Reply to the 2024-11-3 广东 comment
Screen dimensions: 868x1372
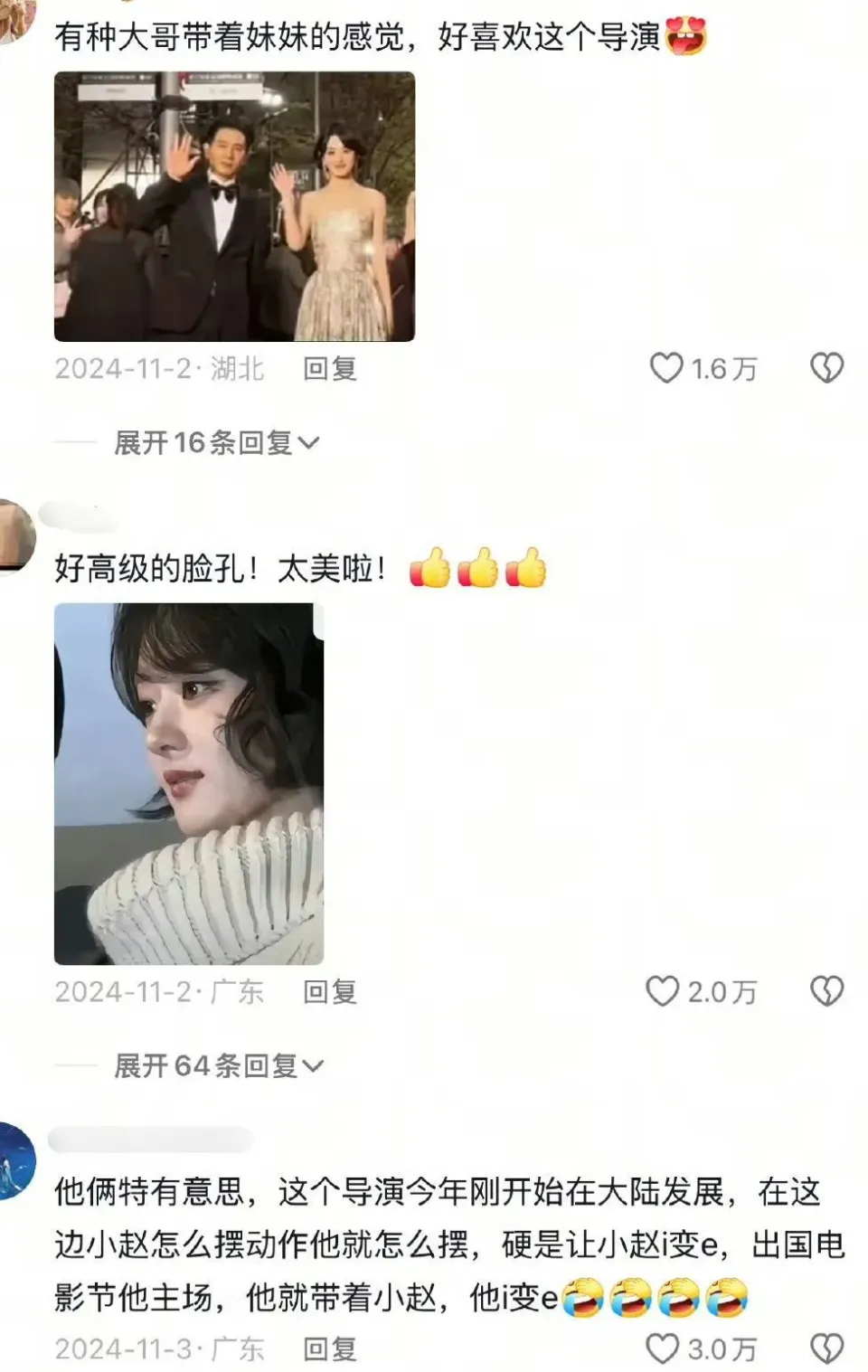click(330, 1349)
